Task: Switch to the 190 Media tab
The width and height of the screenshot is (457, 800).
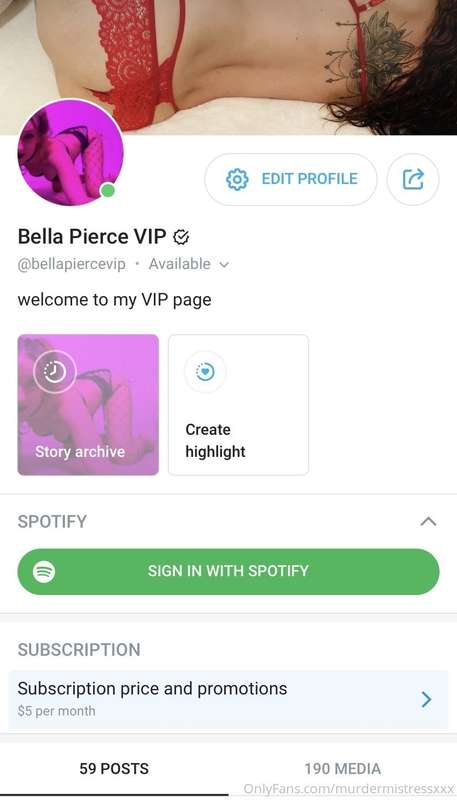Action: click(343, 769)
